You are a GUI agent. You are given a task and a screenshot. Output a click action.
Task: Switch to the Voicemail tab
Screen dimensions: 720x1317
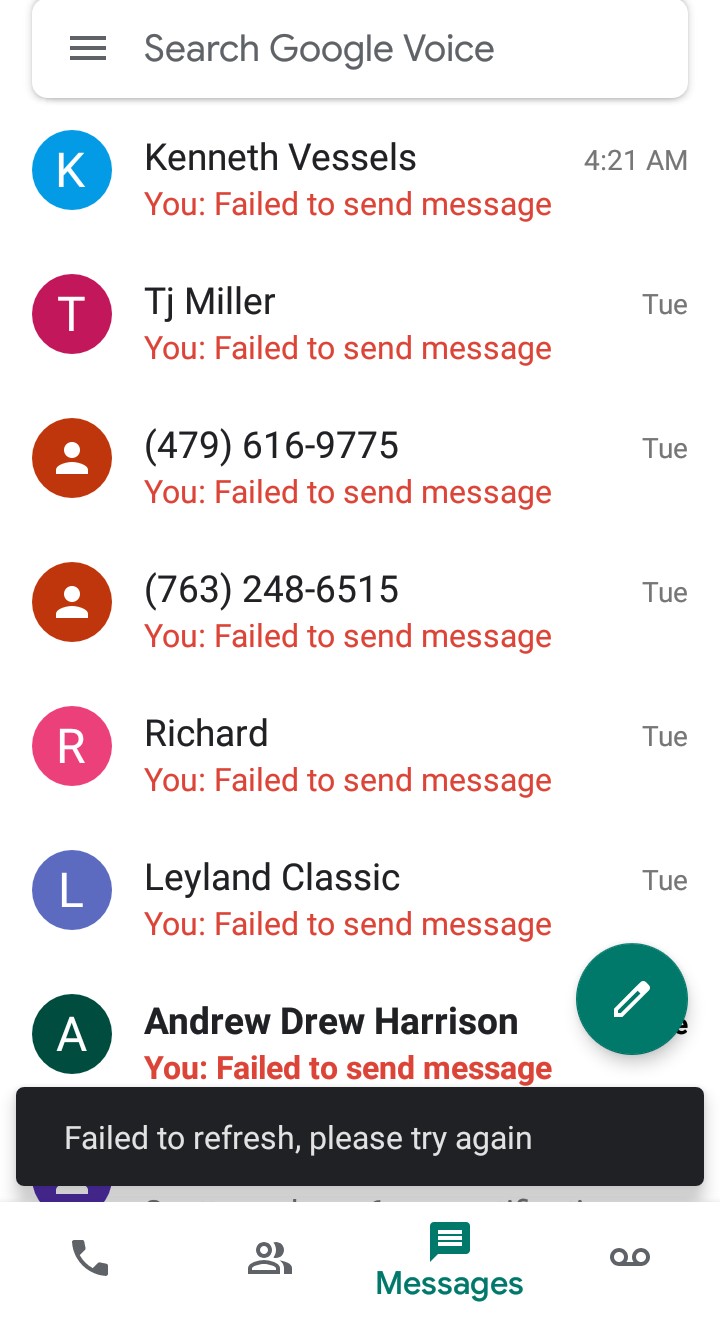point(630,1258)
